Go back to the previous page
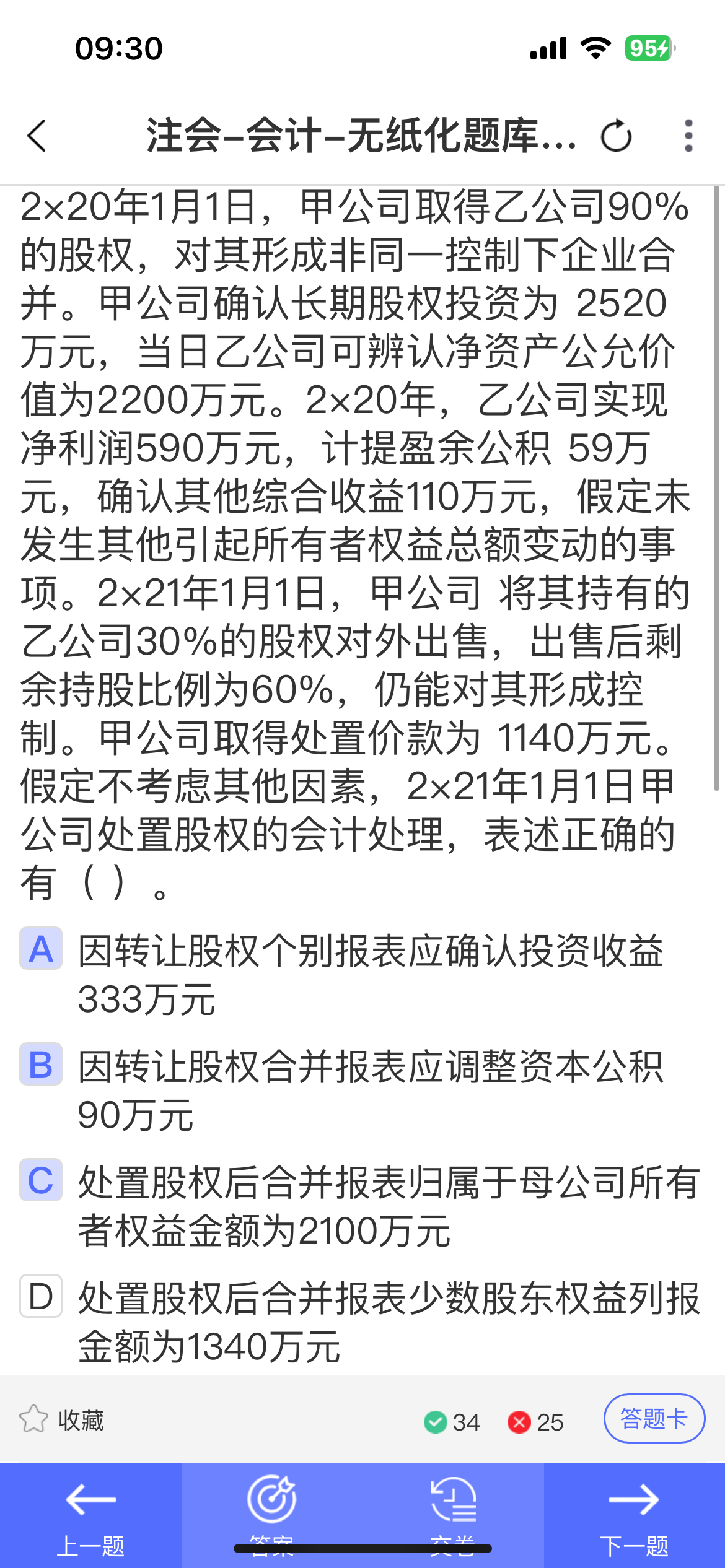 tap(37, 136)
